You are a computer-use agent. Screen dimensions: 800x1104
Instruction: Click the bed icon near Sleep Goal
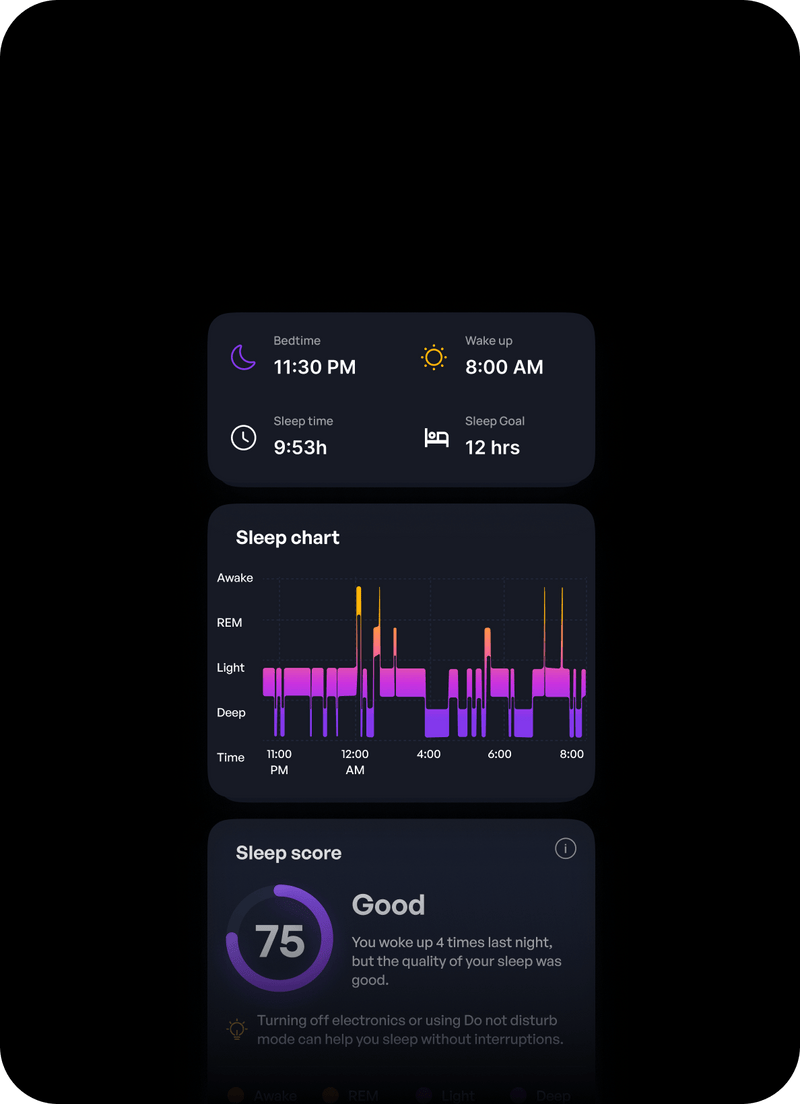(x=435, y=437)
